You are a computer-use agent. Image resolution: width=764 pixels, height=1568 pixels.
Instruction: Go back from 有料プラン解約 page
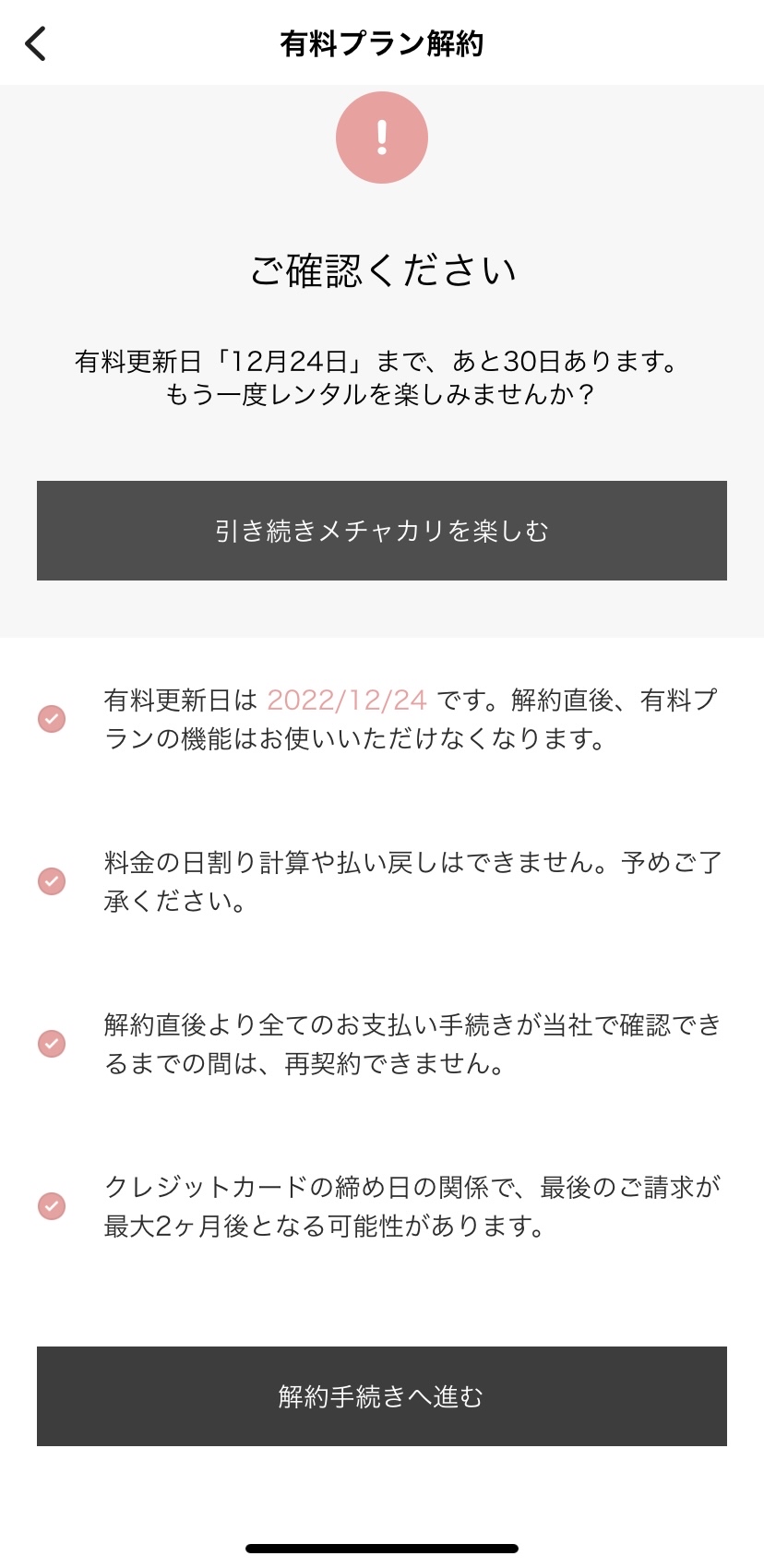36,43
